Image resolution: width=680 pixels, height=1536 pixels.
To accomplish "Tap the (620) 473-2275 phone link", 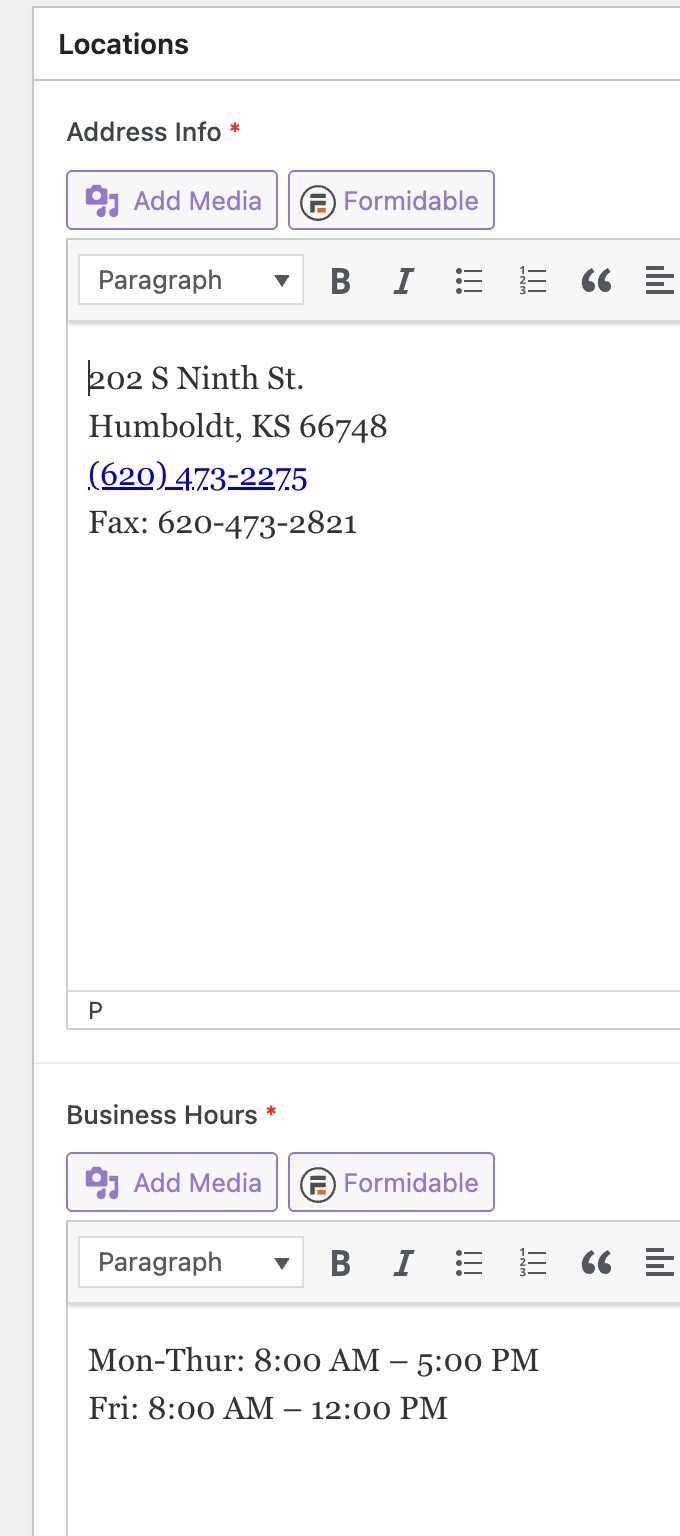I will tap(198, 476).
